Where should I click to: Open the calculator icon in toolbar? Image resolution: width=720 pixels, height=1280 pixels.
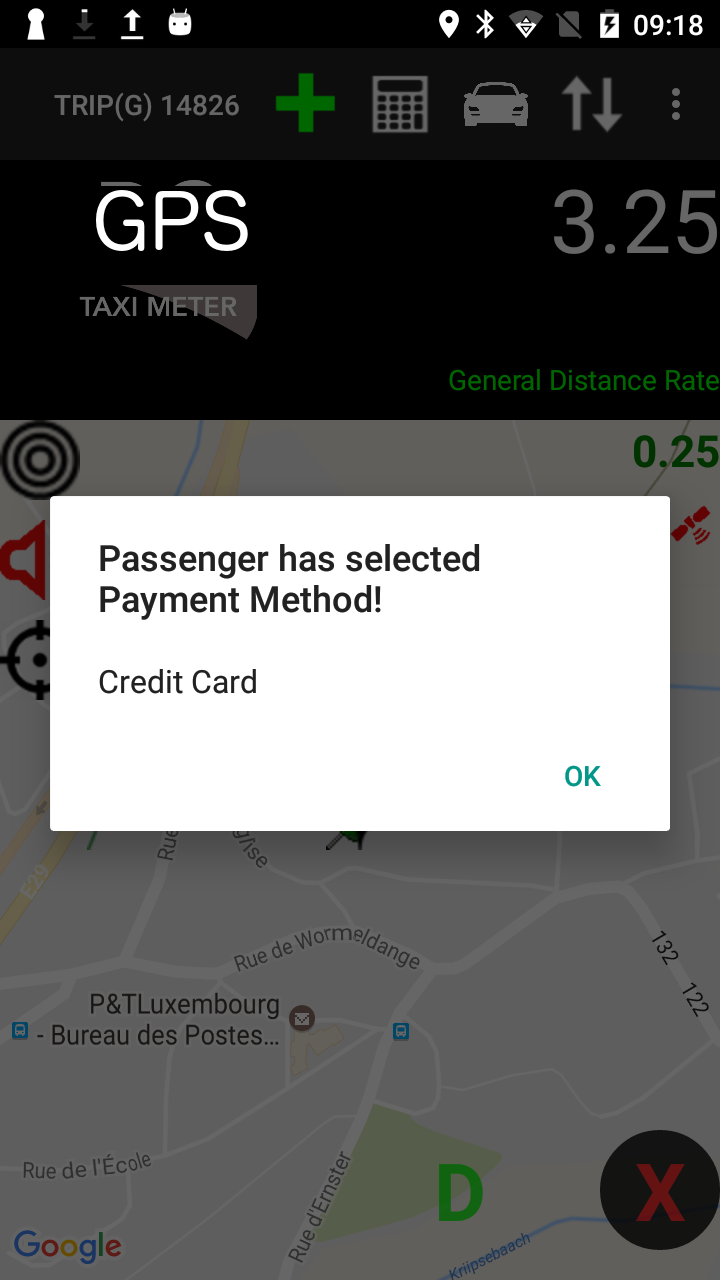(400, 104)
